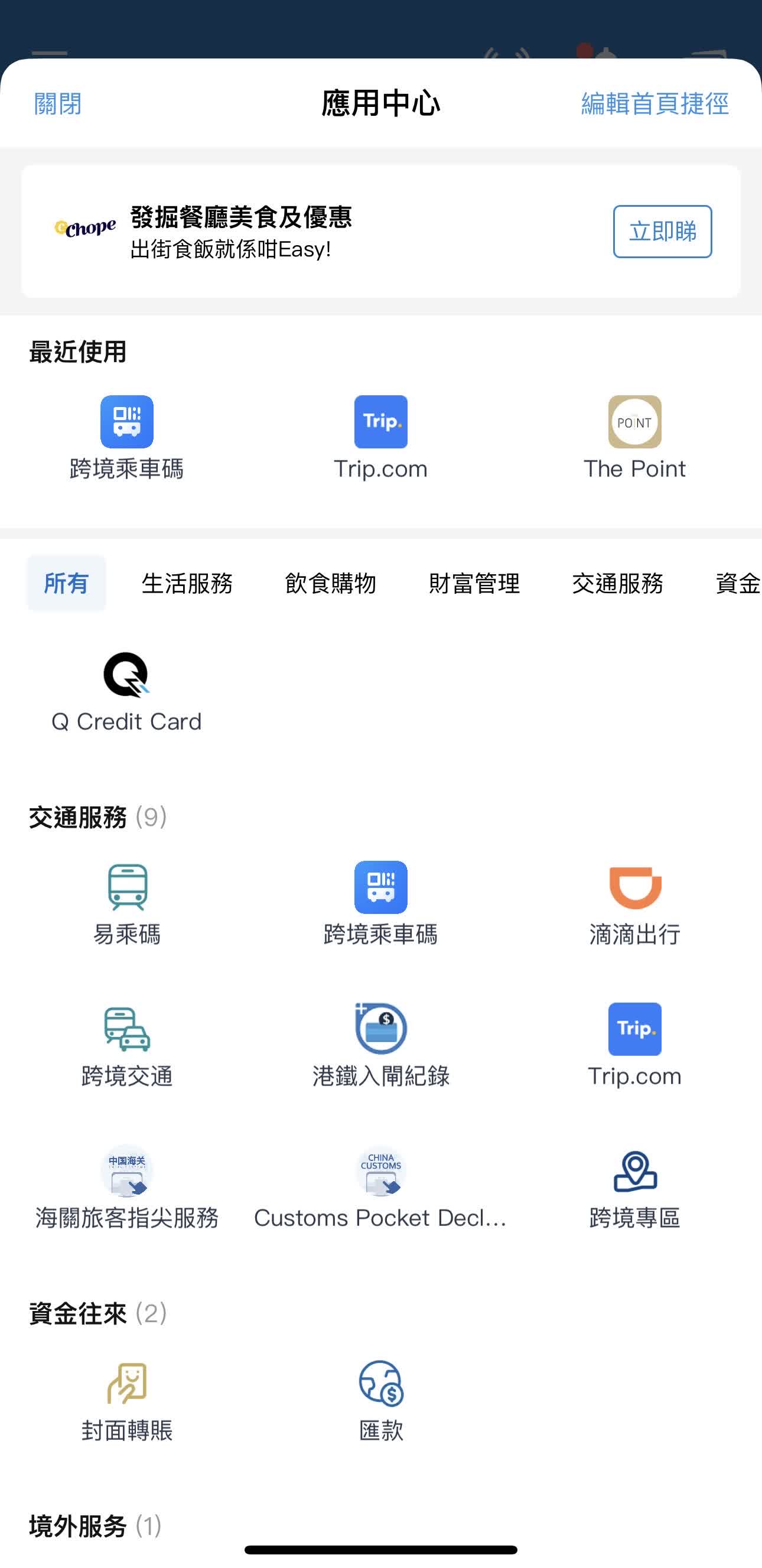Image resolution: width=762 pixels, height=1568 pixels.
Task: Open 跨境專區
Action: tap(634, 1188)
